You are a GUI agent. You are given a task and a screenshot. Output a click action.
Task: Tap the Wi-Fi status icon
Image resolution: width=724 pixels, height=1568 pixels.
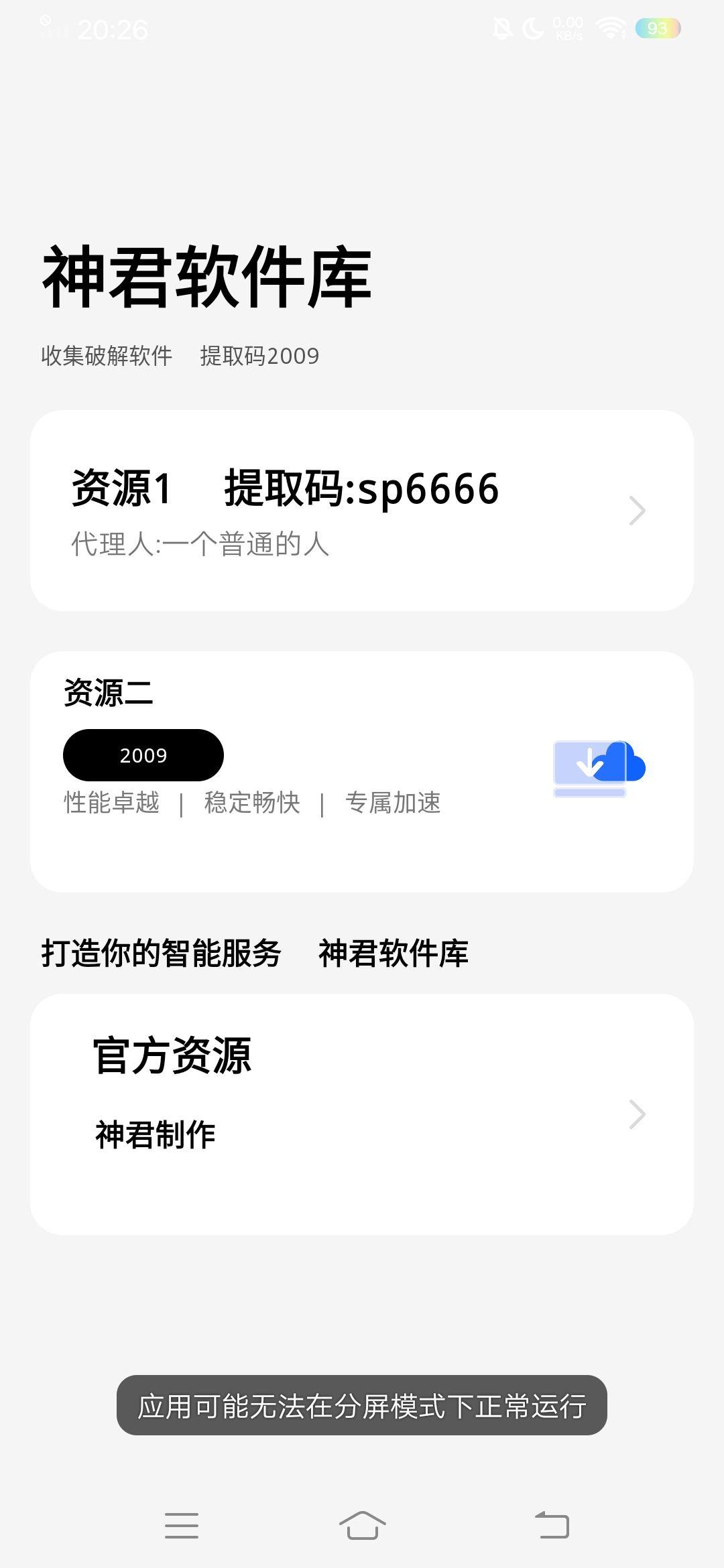tap(610, 27)
